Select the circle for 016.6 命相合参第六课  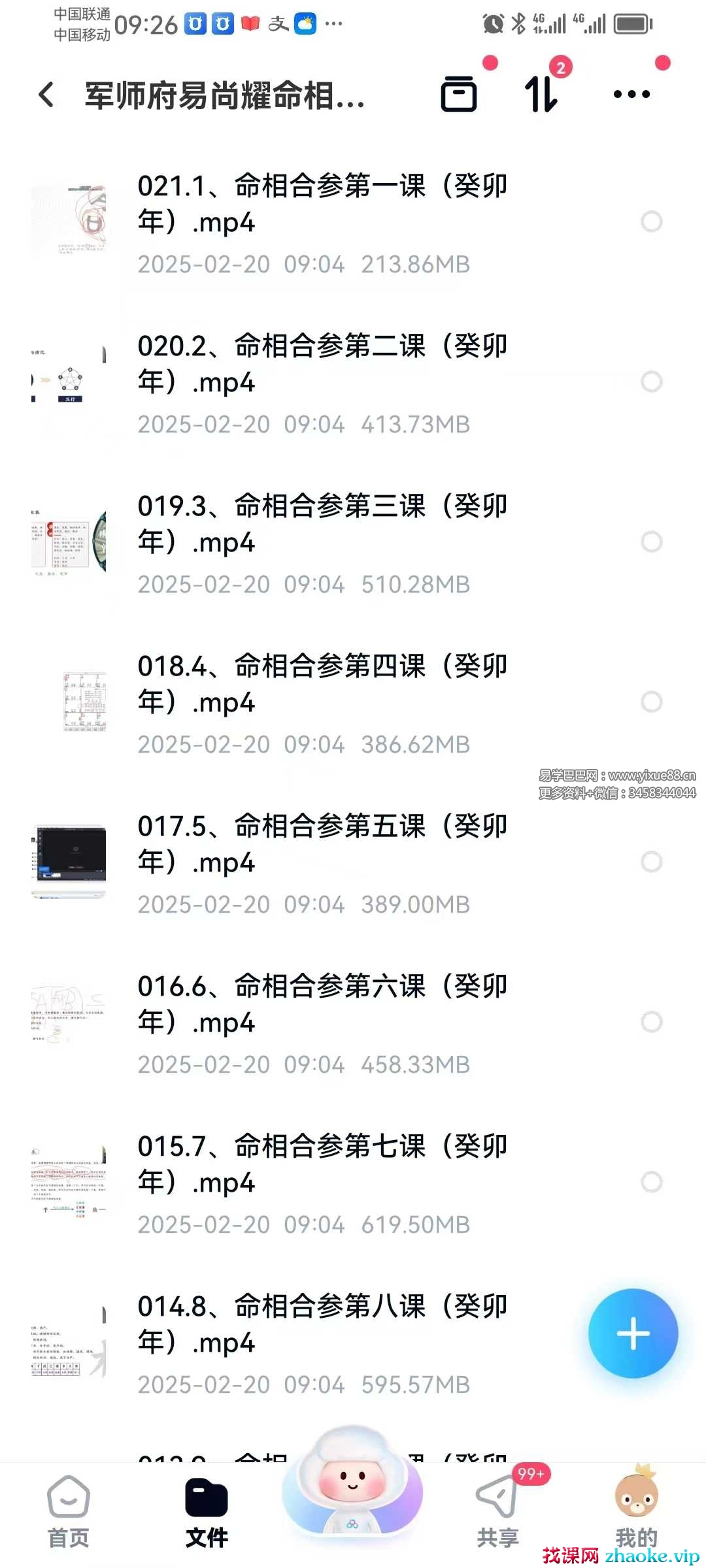[x=651, y=1022]
